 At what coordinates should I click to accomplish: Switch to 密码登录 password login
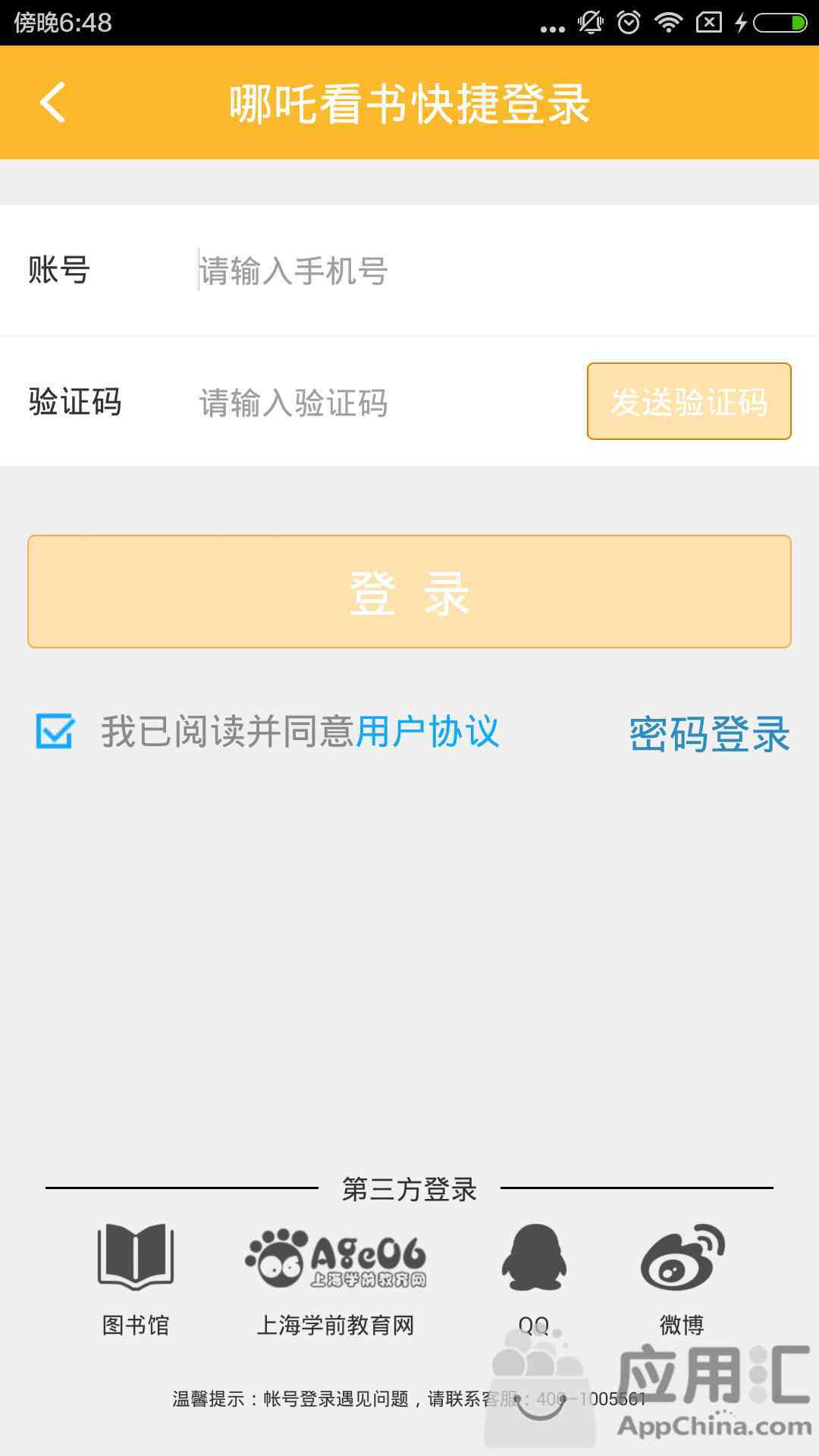coord(710,734)
